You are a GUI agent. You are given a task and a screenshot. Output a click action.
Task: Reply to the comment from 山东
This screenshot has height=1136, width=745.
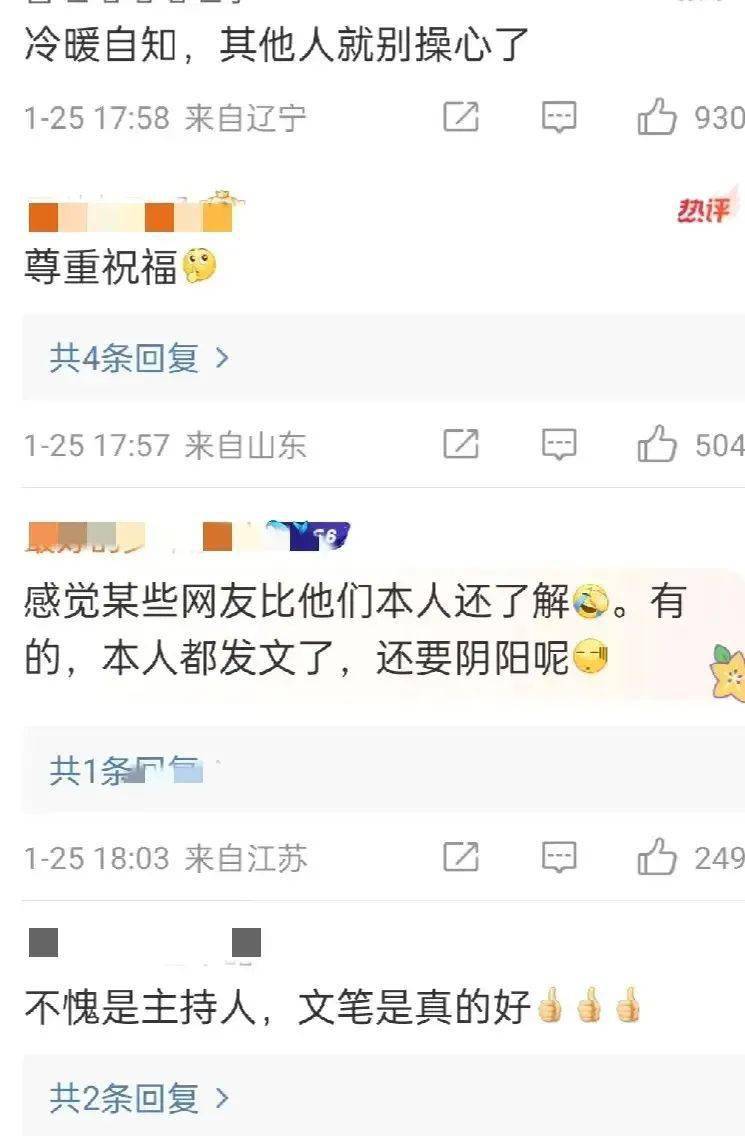(x=559, y=445)
